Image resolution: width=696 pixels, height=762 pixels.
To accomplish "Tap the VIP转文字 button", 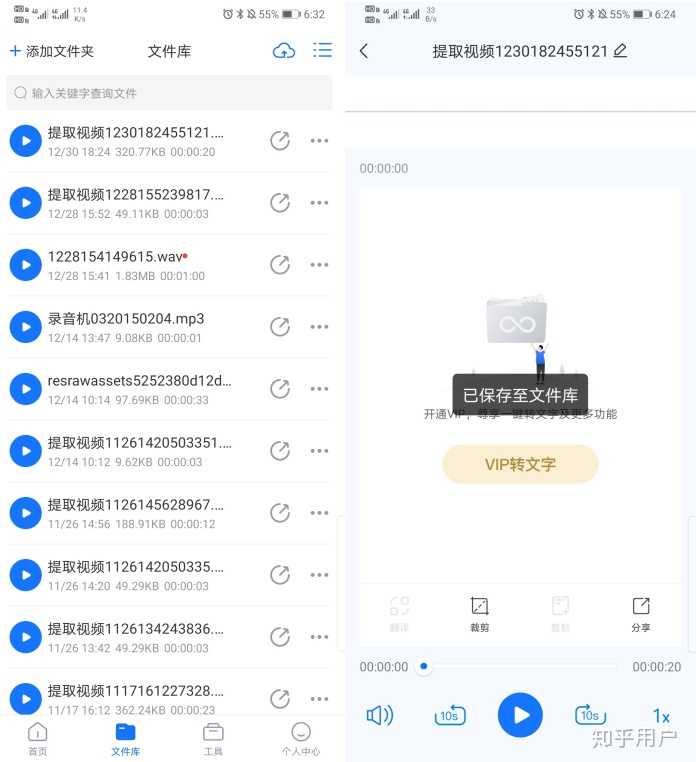I will 520,464.
